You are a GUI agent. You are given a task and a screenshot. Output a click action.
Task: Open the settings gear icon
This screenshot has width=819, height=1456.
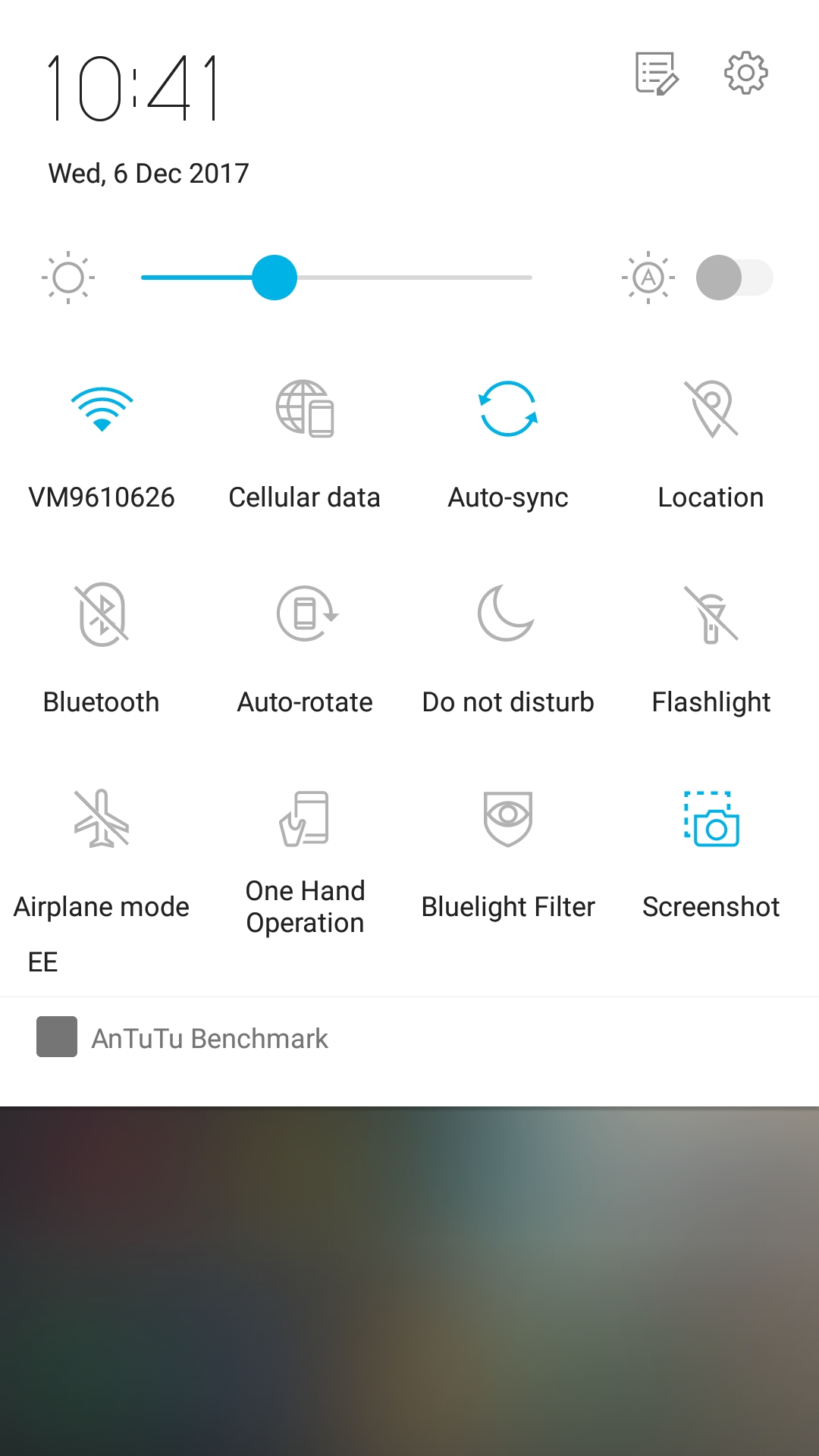745,73
